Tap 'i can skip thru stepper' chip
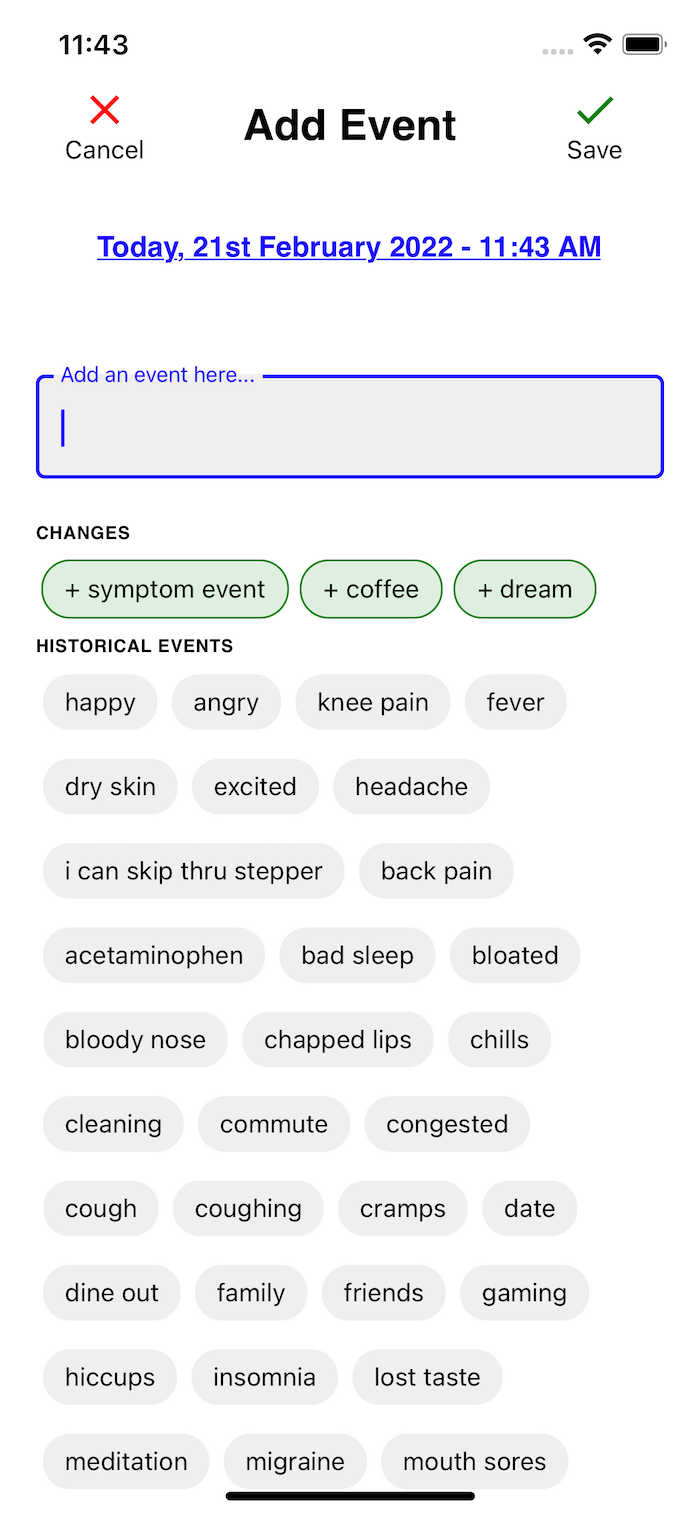The height and width of the screenshot is (1515, 700). (x=193, y=871)
